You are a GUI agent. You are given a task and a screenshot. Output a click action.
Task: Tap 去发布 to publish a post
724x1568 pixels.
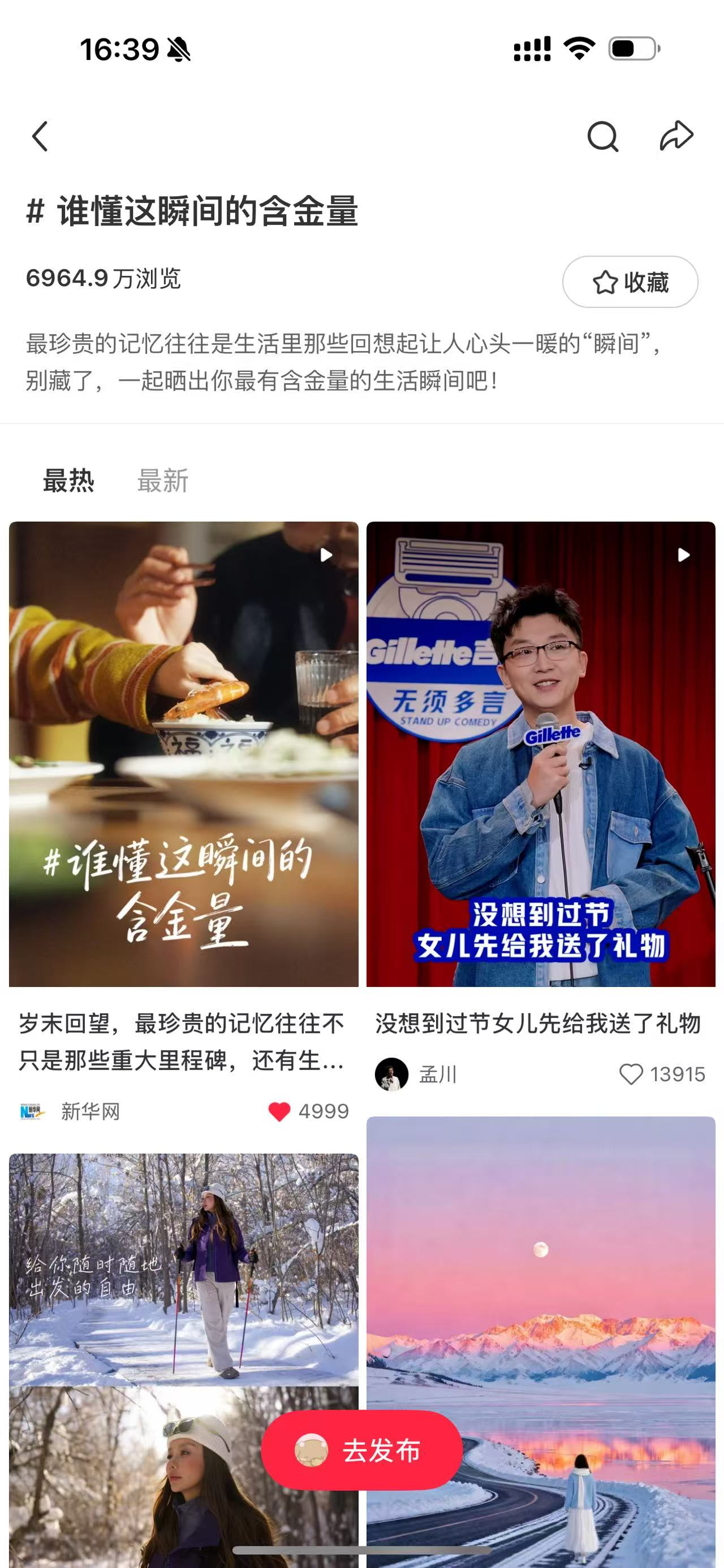click(x=361, y=1450)
